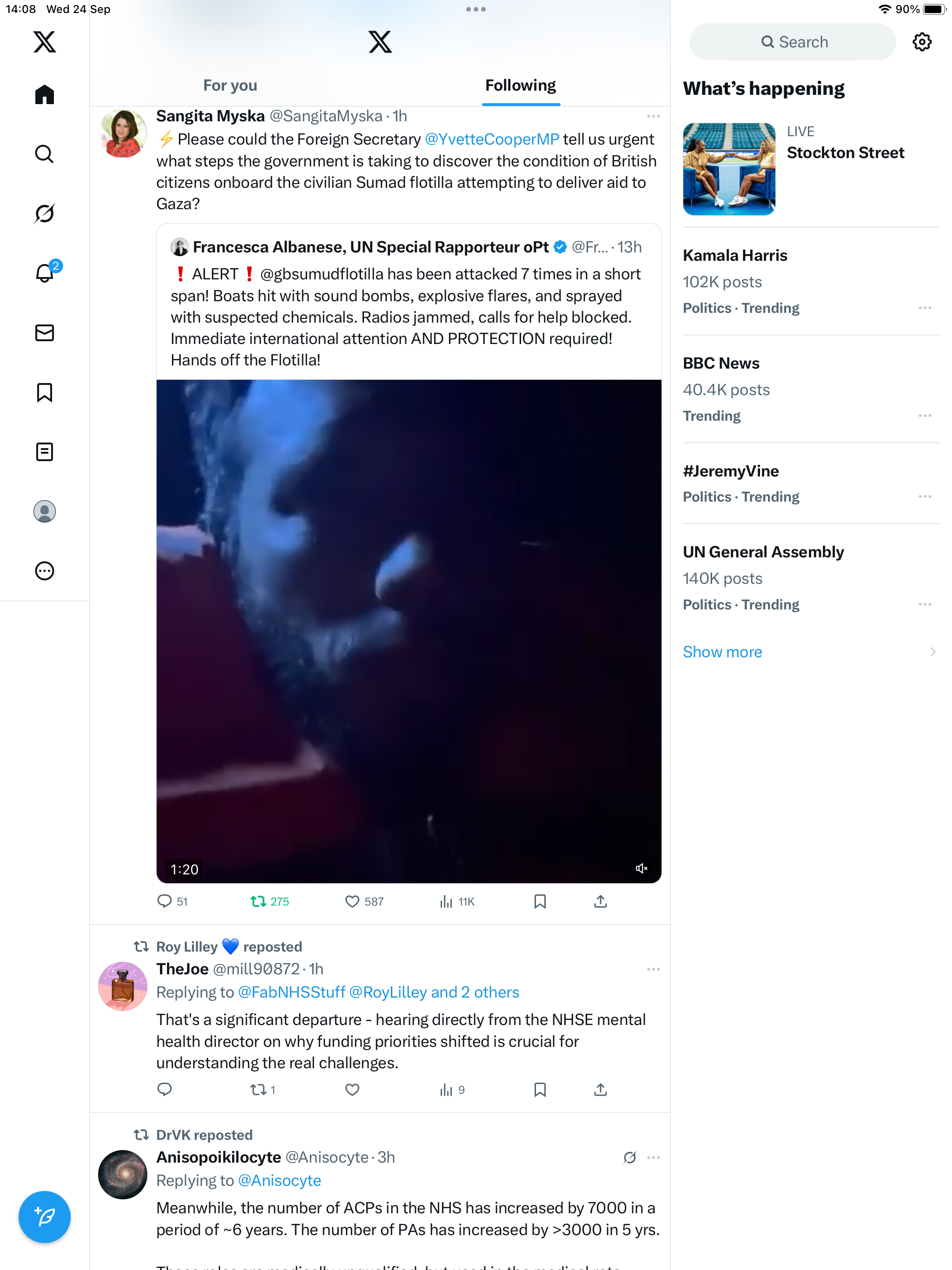Tap the Search field
The height and width of the screenshot is (1270, 952).
pos(792,42)
